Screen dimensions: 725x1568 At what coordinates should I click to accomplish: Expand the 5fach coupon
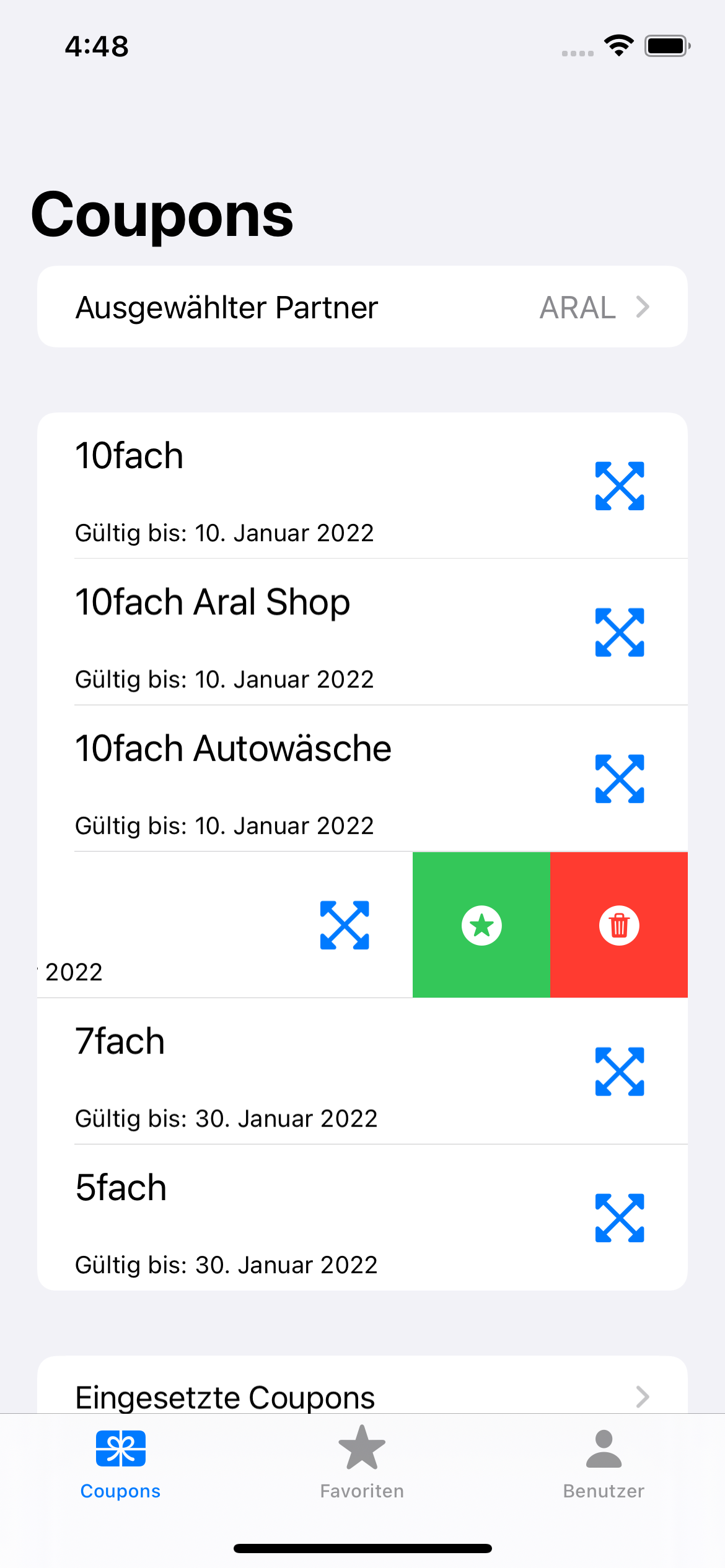(x=620, y=1218)
